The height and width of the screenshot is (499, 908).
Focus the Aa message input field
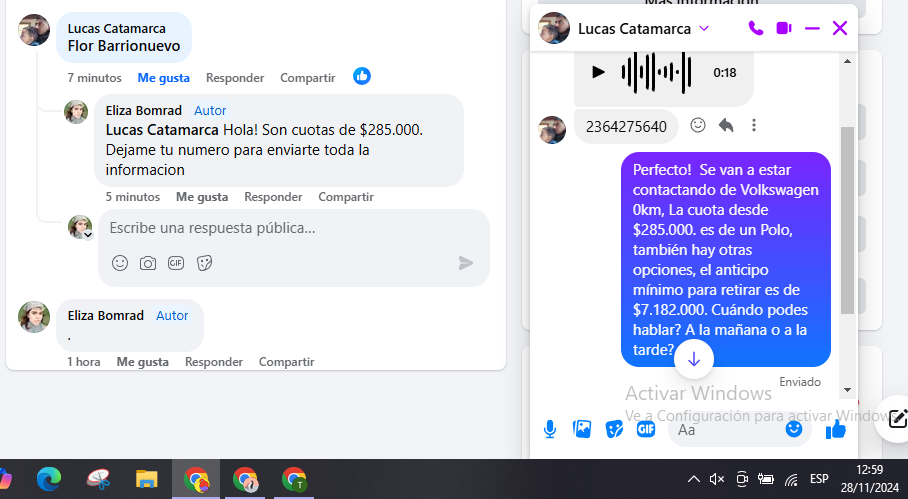coord(730,430)
